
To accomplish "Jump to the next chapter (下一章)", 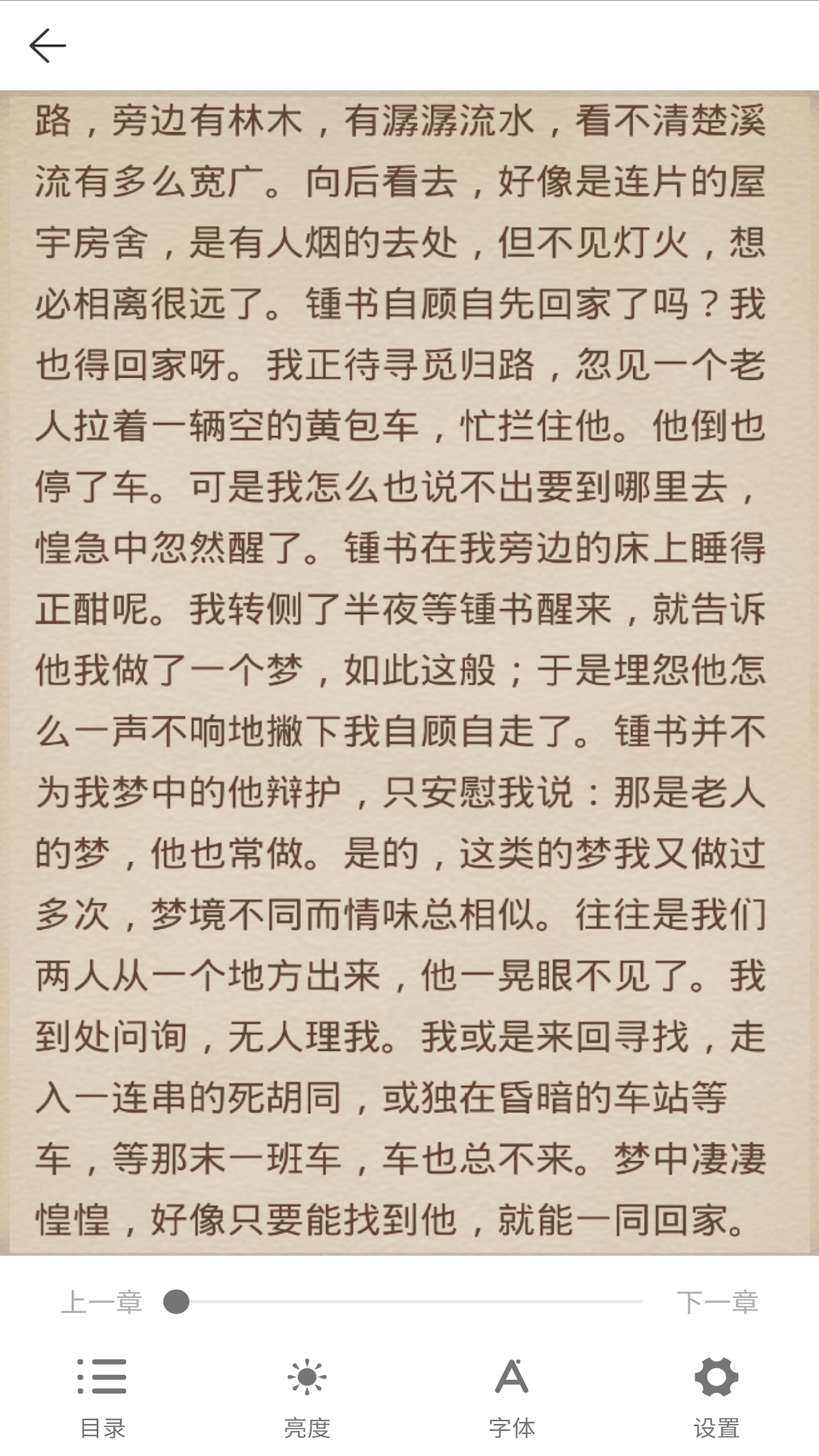I will (x=717, y=1302).
